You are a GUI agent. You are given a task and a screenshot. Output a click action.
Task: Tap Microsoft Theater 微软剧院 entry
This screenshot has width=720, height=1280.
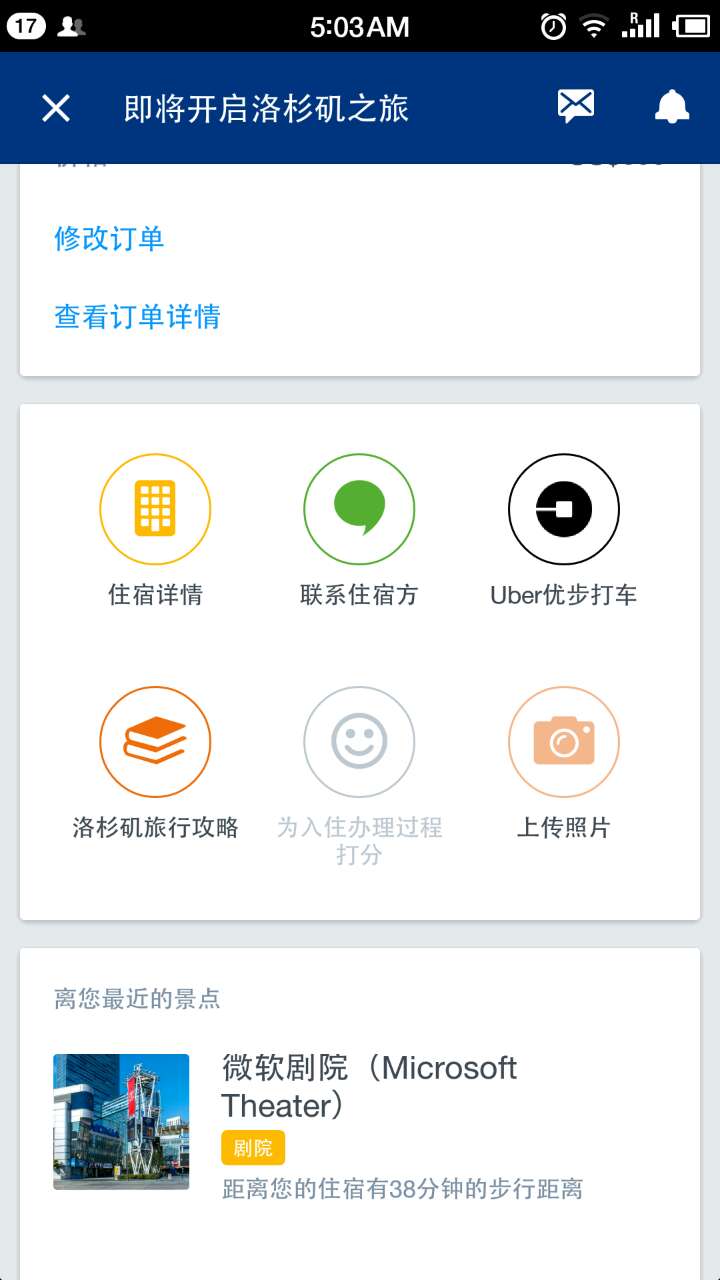[368, 1086]
